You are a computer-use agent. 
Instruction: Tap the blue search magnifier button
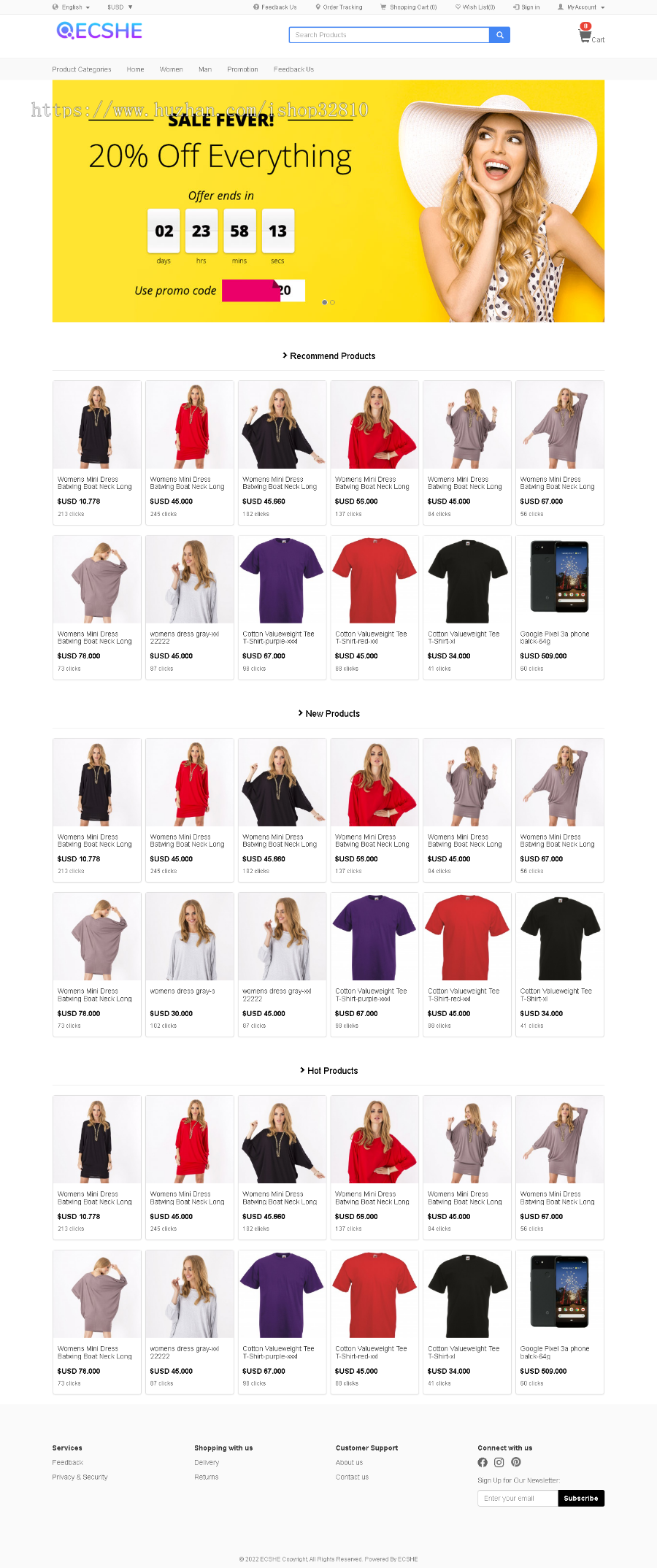pyautogui.click(x=499, y=35)
